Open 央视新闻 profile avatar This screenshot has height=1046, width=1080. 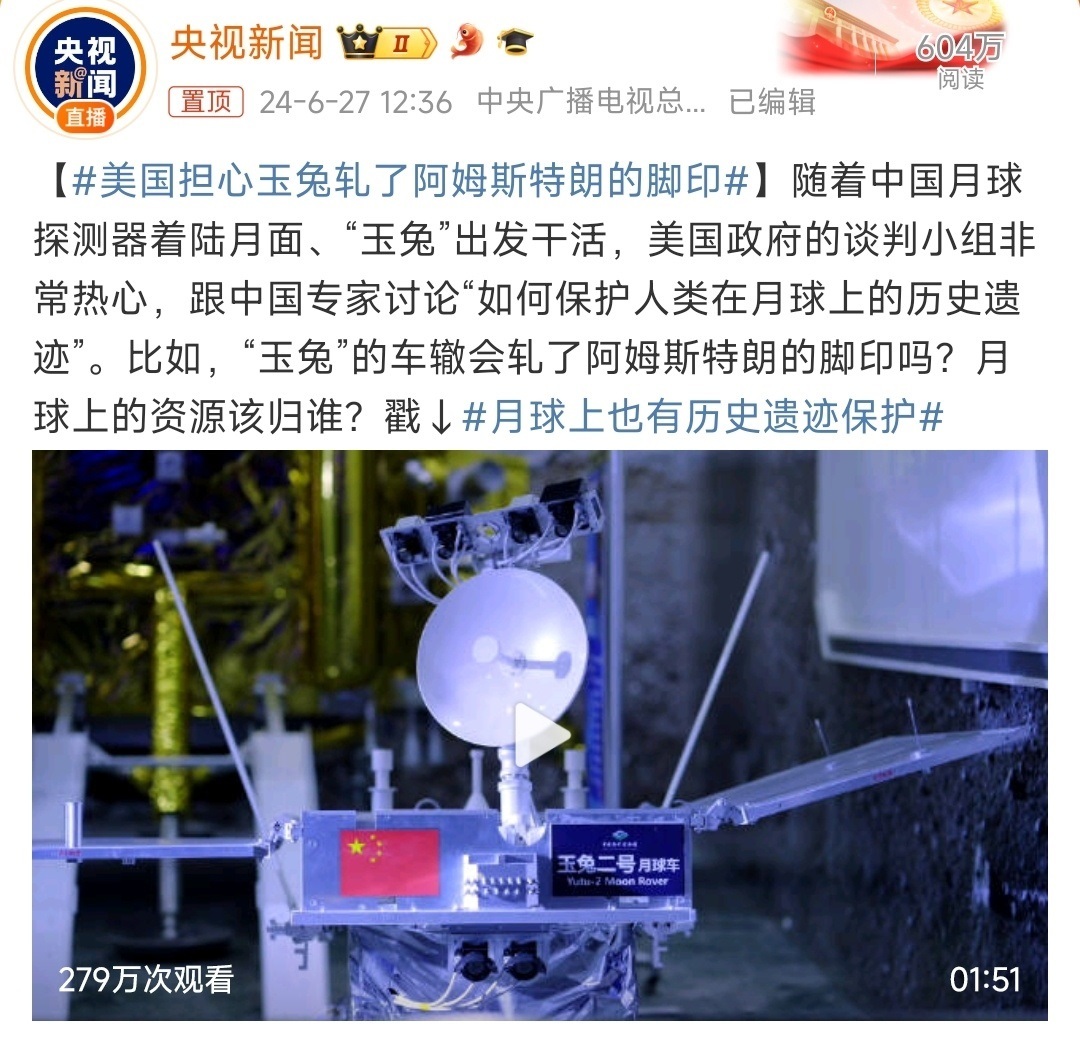(x=84, y=69)
